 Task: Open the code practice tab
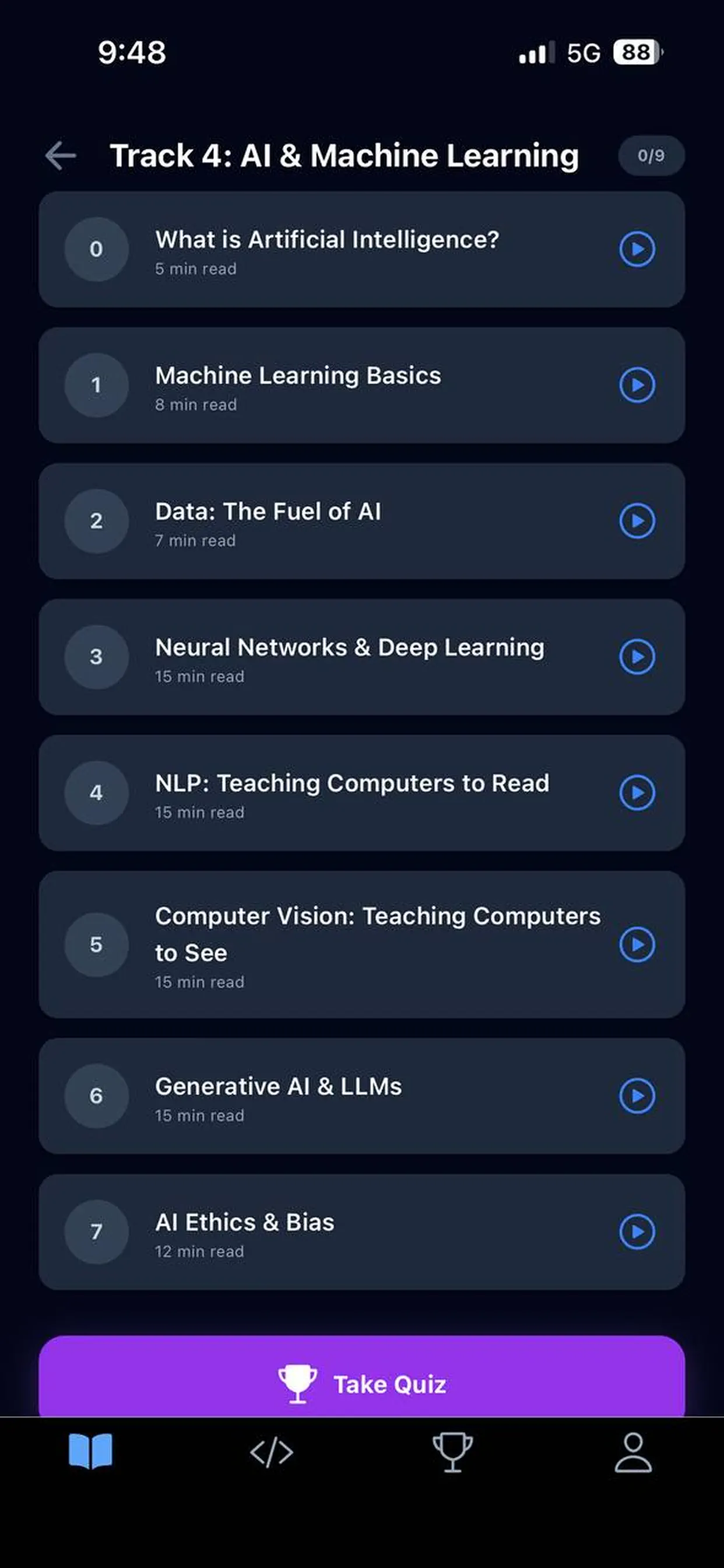271,1451
